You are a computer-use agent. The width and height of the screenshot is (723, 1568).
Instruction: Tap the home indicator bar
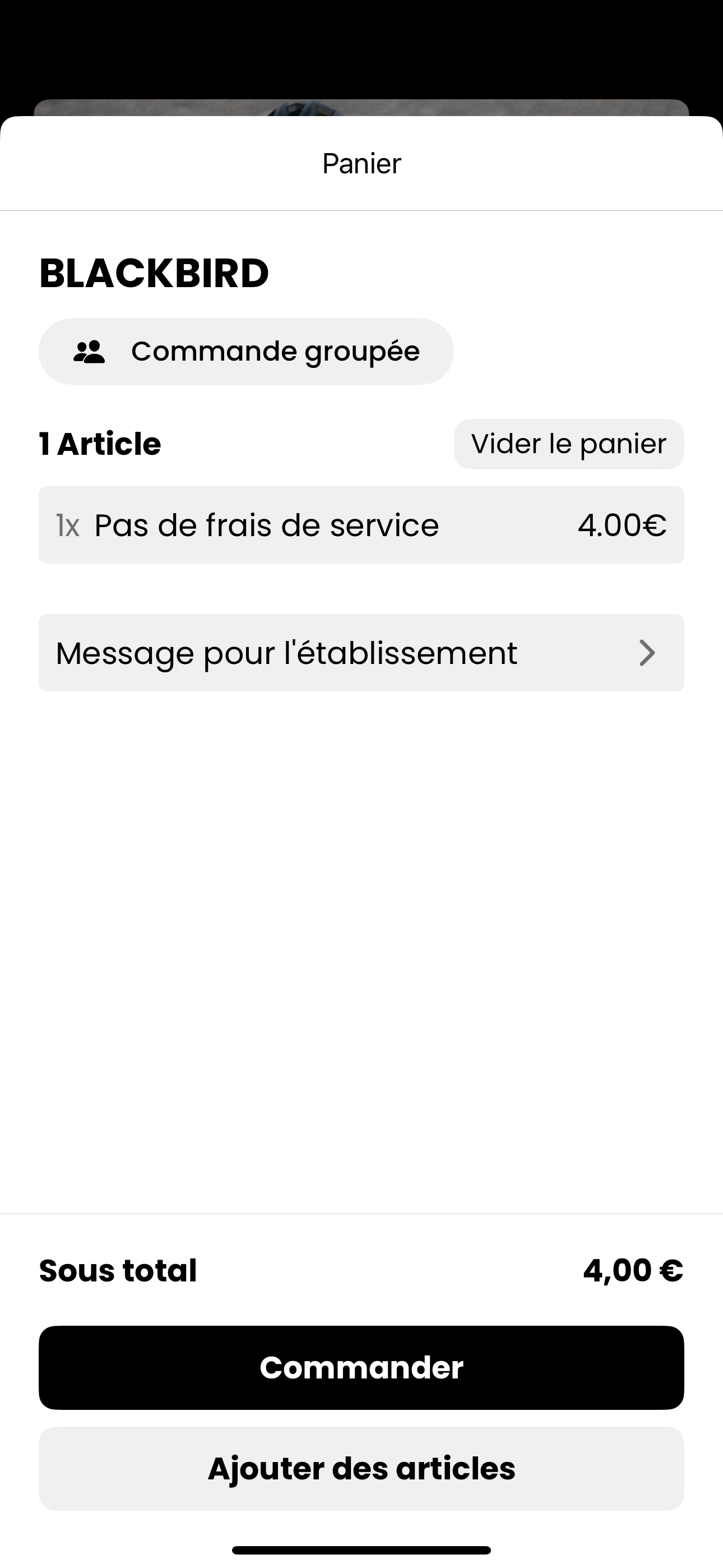[361, 1548]
